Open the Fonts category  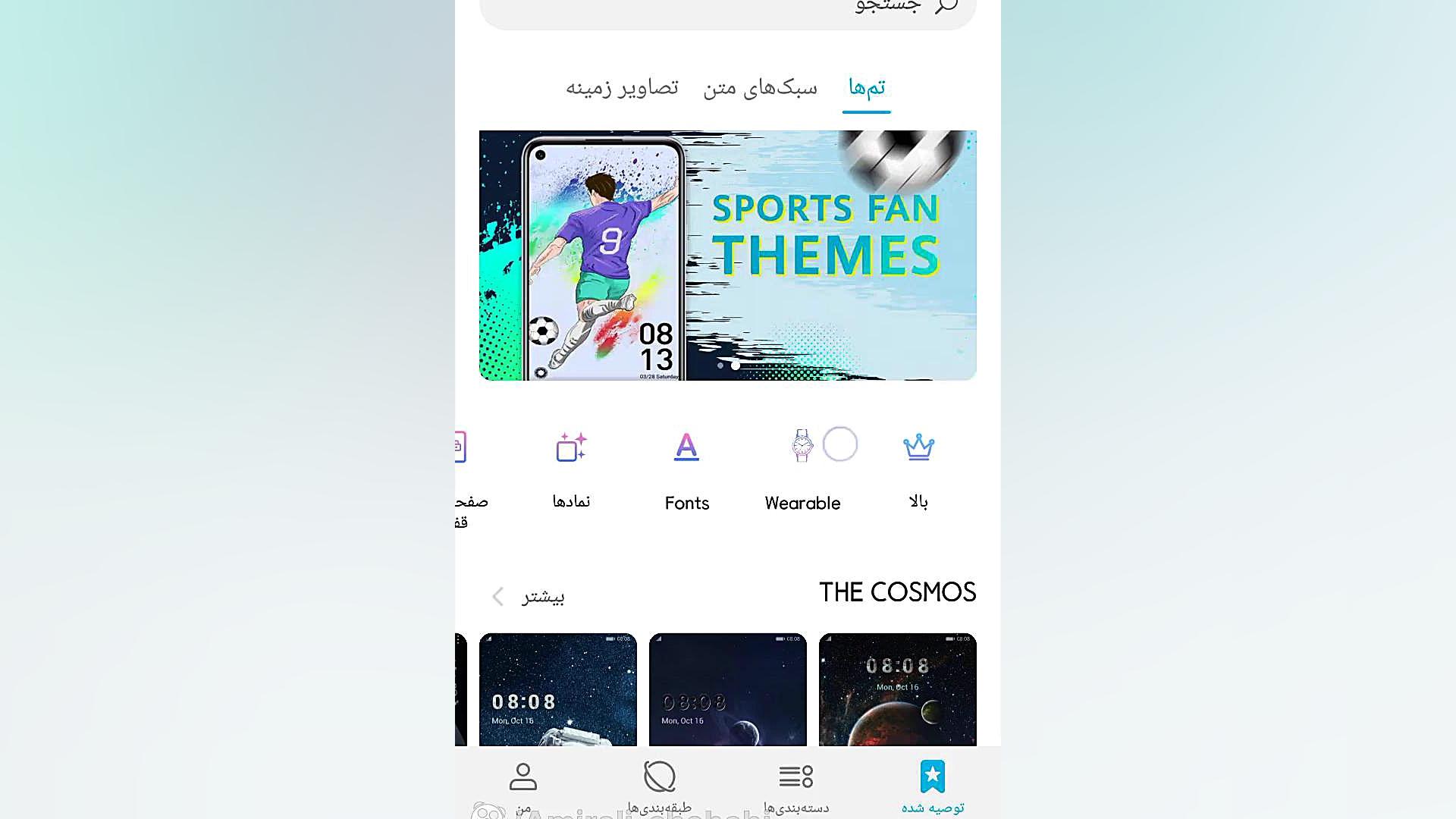point(686,466)
